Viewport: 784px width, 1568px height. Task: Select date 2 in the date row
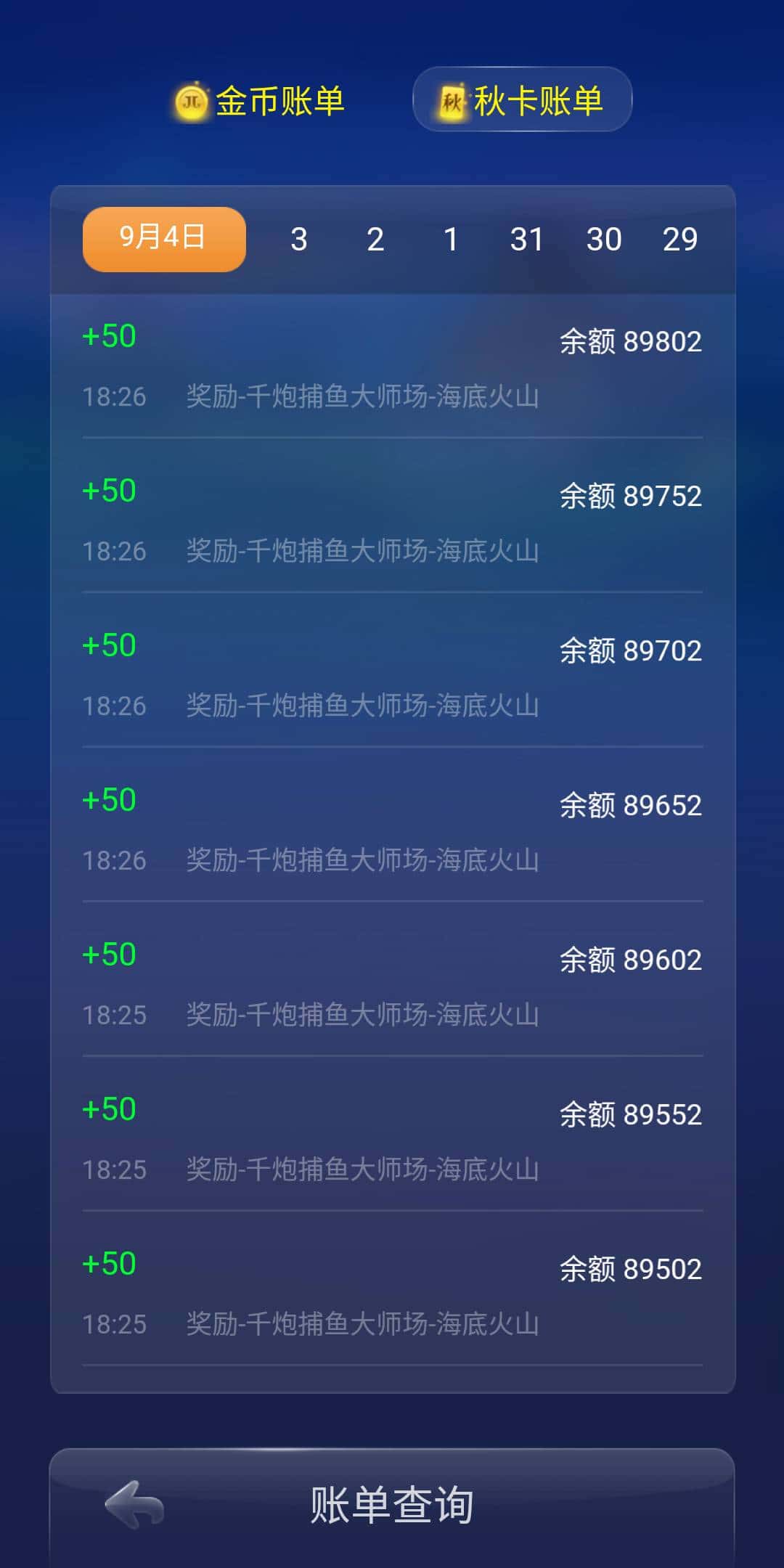click(x=375, y=240)
